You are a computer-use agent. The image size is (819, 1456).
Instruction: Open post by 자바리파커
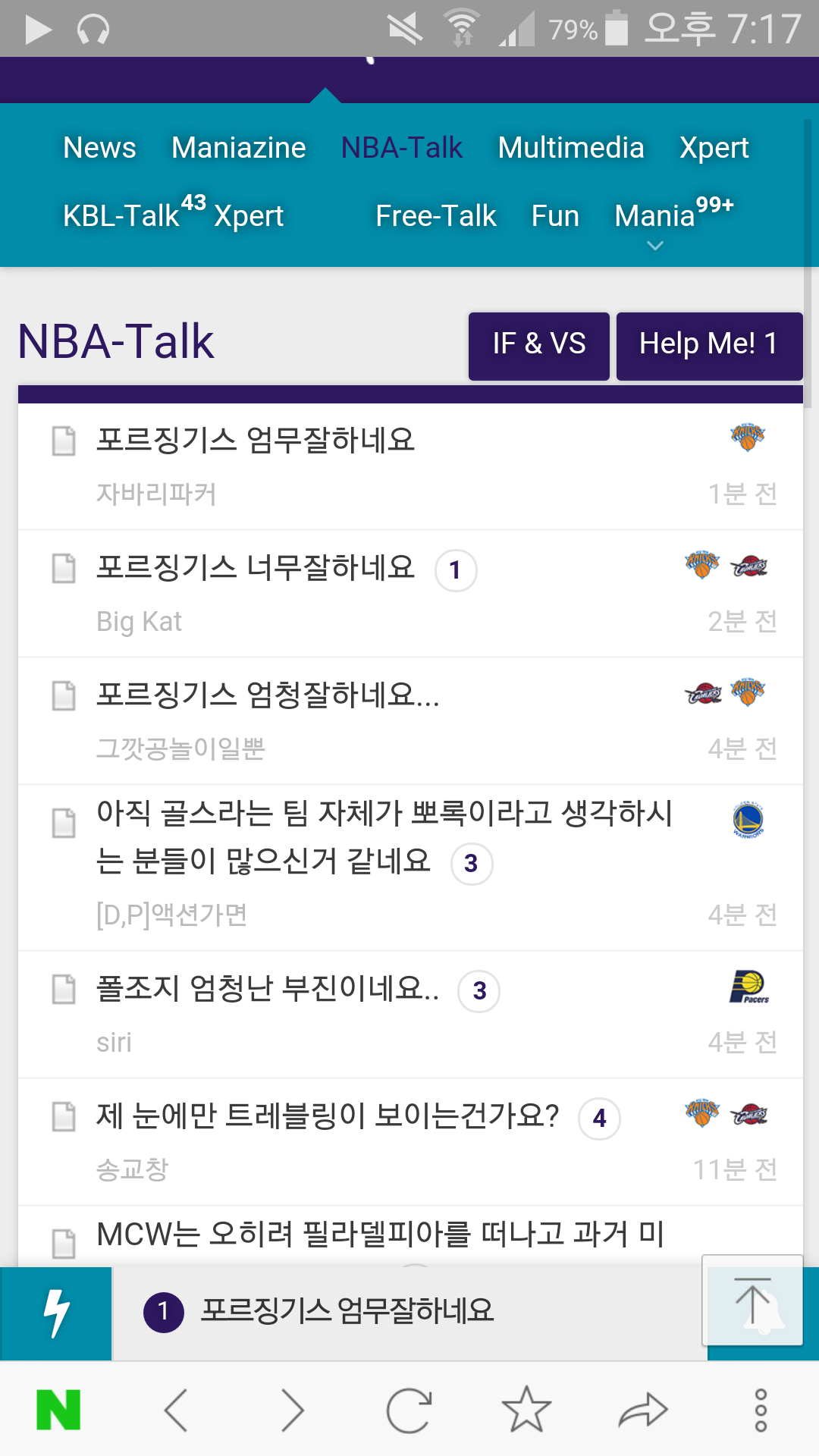click(x=410, y=466)
